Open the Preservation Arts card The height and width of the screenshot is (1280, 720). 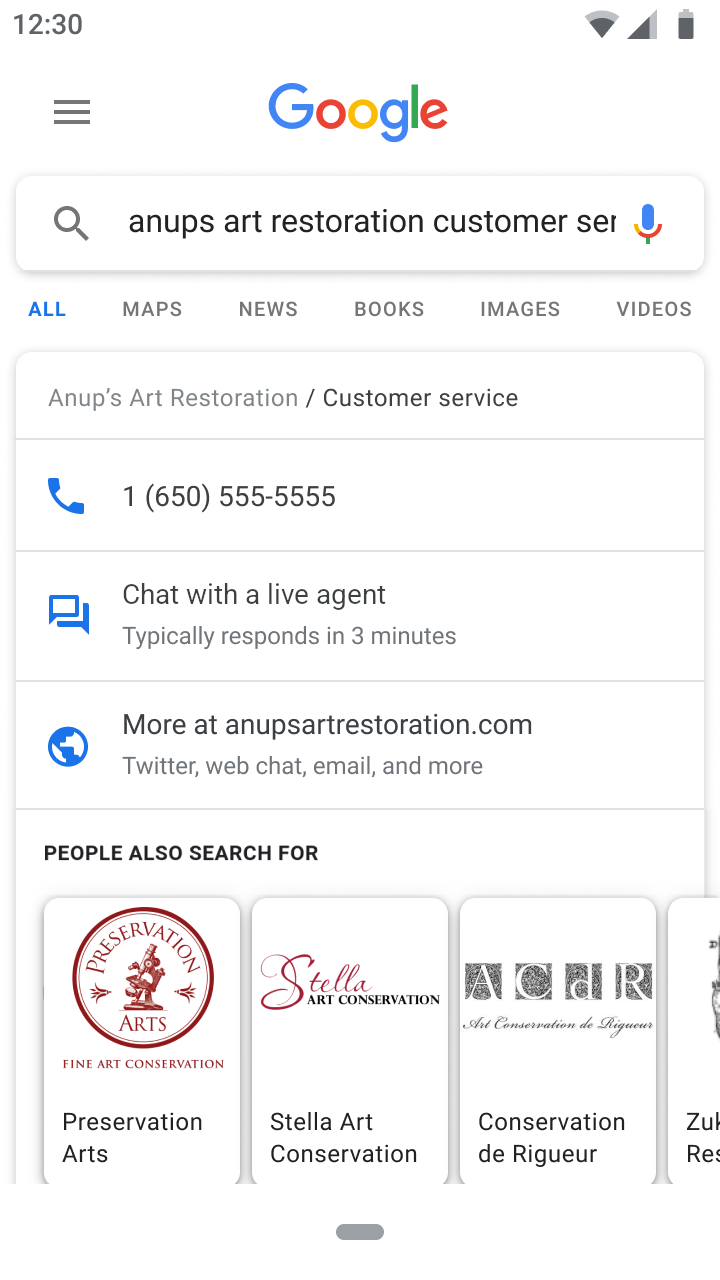[x=142, y=1040]
